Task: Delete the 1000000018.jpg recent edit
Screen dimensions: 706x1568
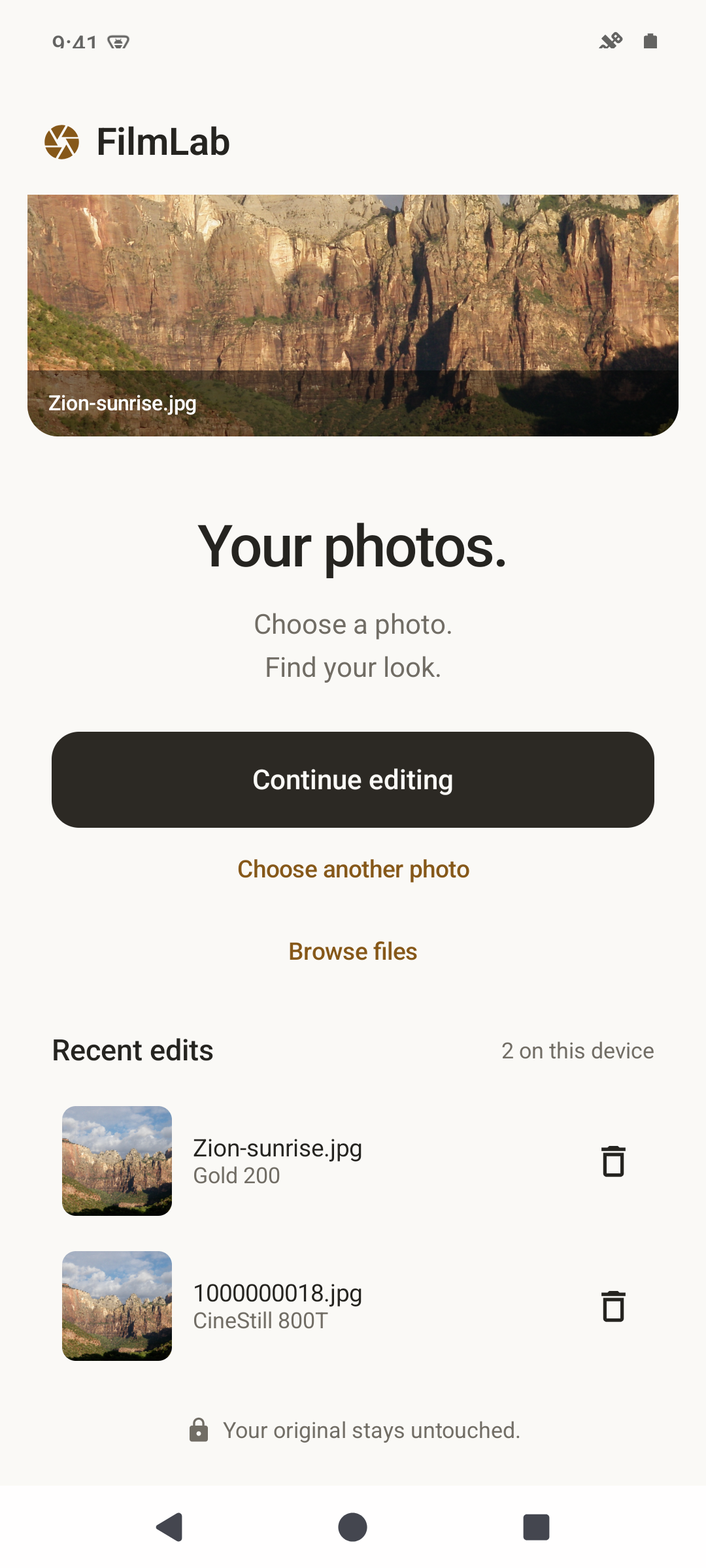Action: tap(613, 1306)
